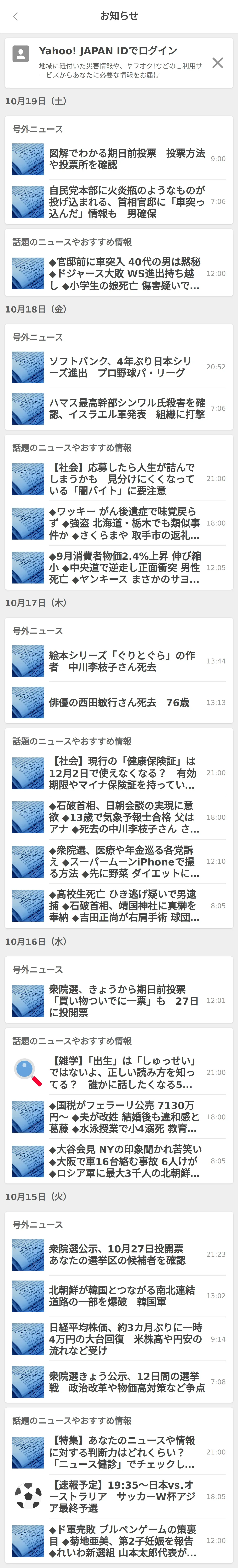Dismiss the Yahoo! JAPAN ID login banner
The image size is (238, 1568).
tap(217, 63)
